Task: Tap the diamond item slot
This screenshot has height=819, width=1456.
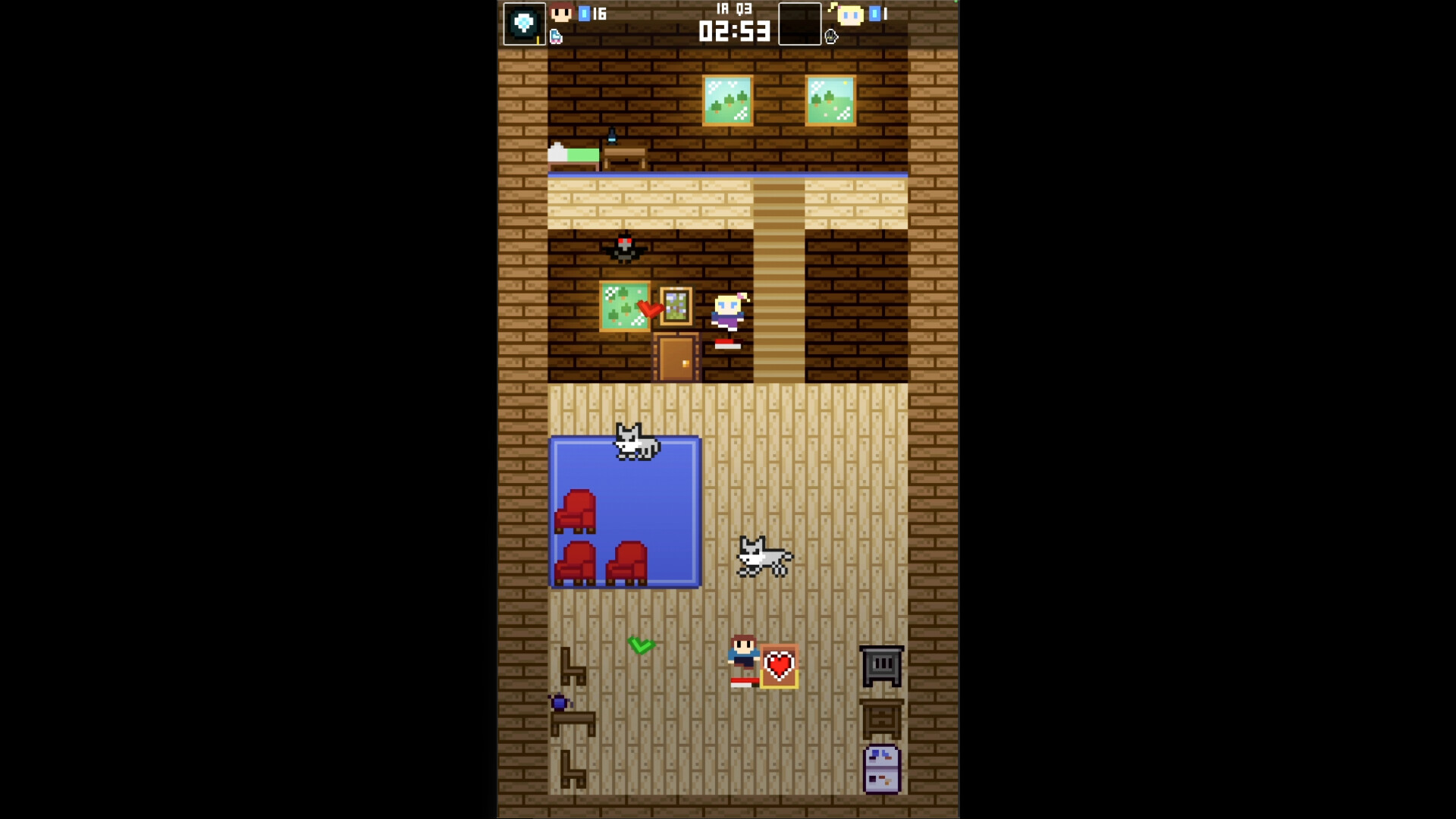Action: click(524, 24)
